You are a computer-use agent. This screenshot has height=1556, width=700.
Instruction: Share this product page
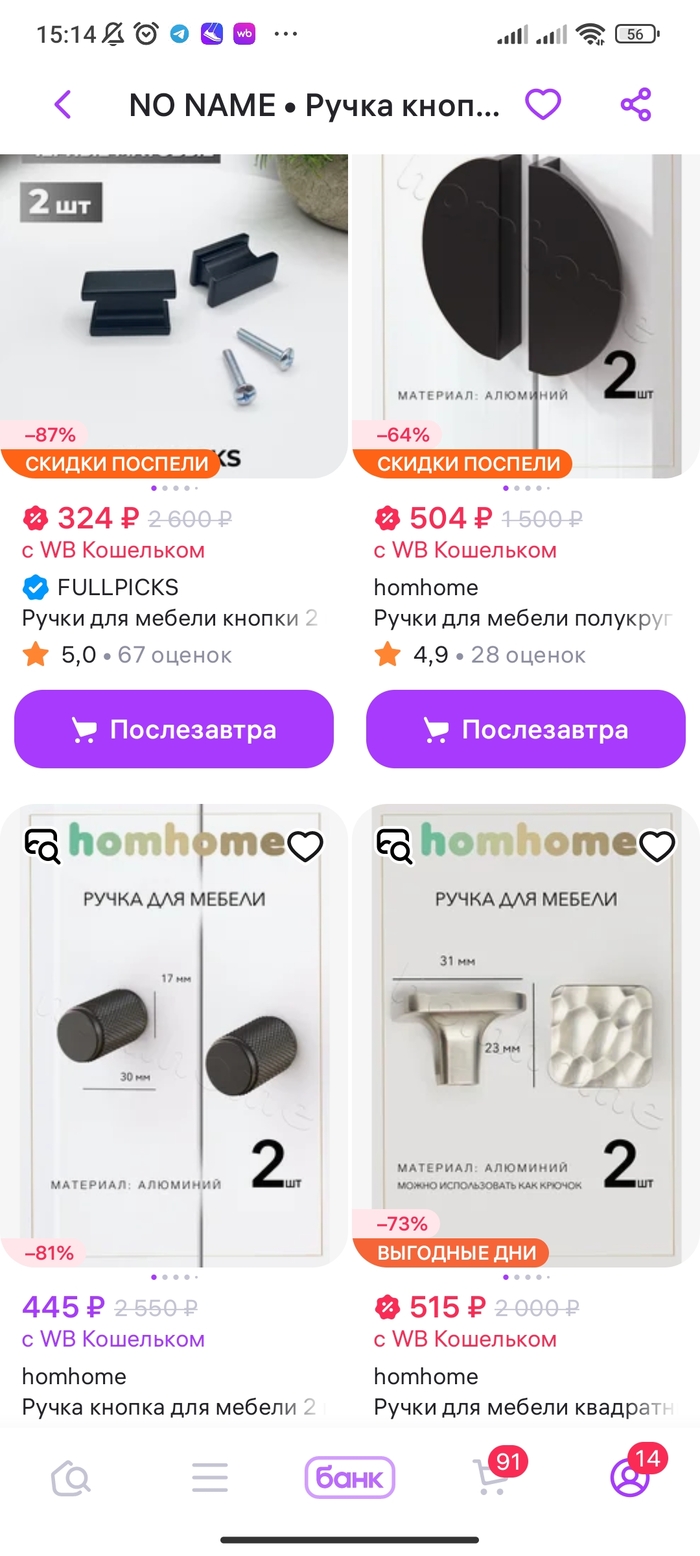[x=635, y=104]
